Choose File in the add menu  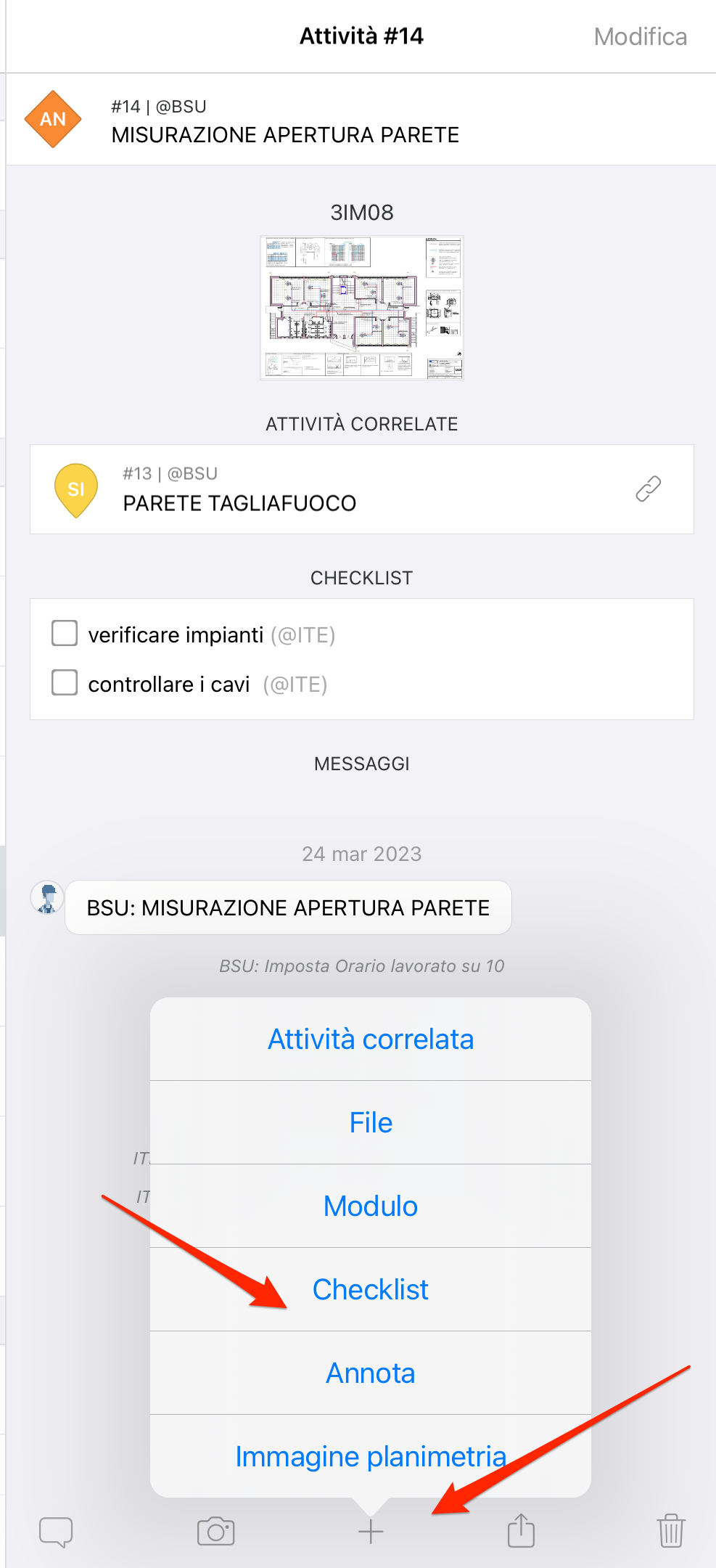point(370,1123)
